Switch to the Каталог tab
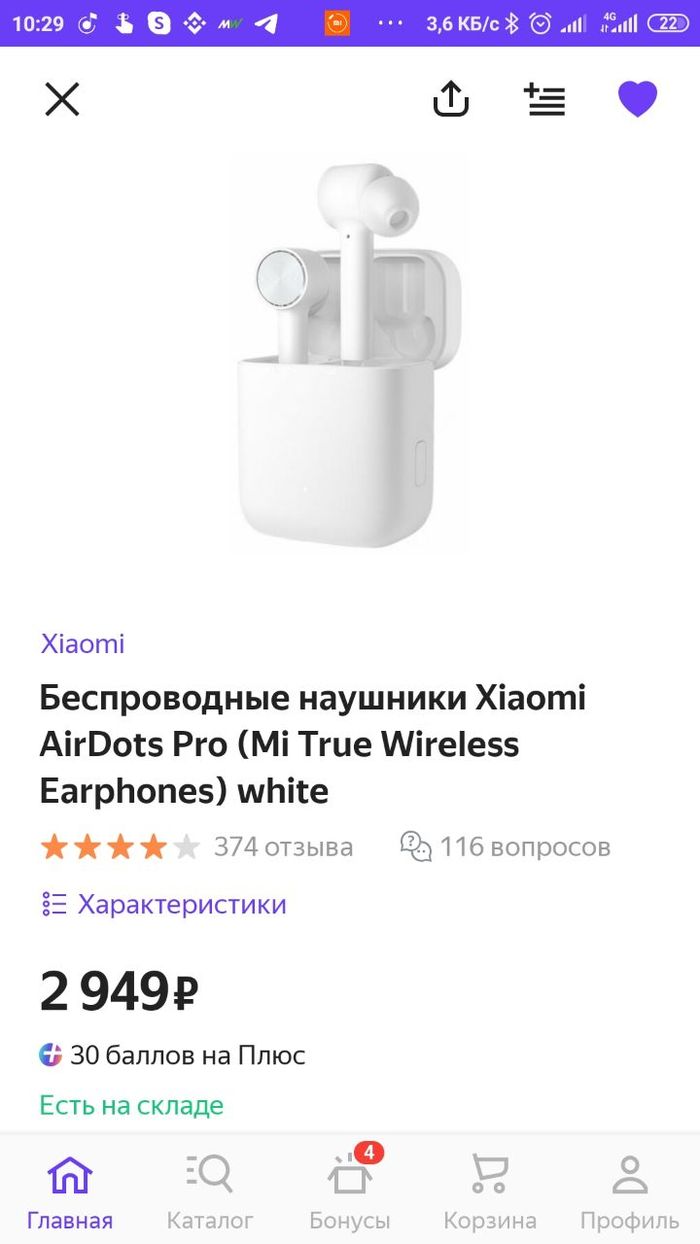The height and width of the screenshot is (1244, 700). (x=210, y=1192)
